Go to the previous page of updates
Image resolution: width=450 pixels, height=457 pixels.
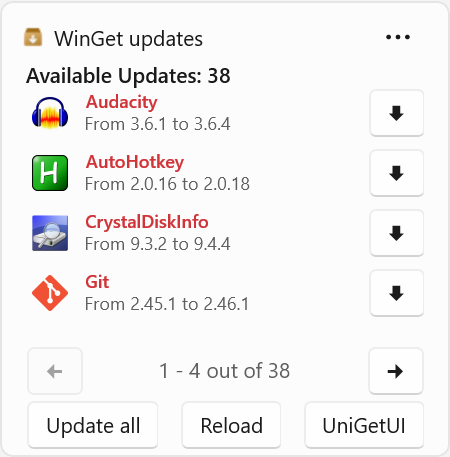coord(55,371)
